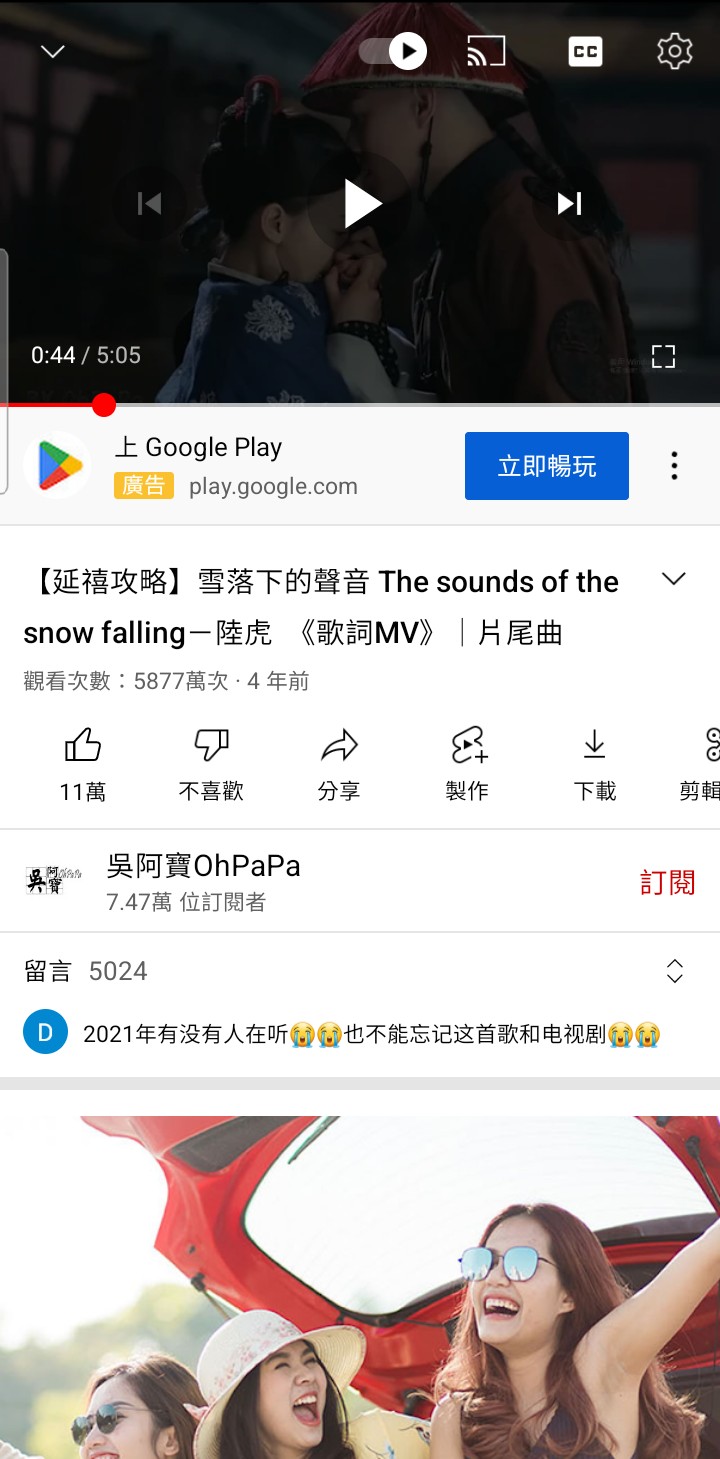Open the Google Play ad options menu
The height and width of the screenshot is (1459, 720).
click(674, 466)
